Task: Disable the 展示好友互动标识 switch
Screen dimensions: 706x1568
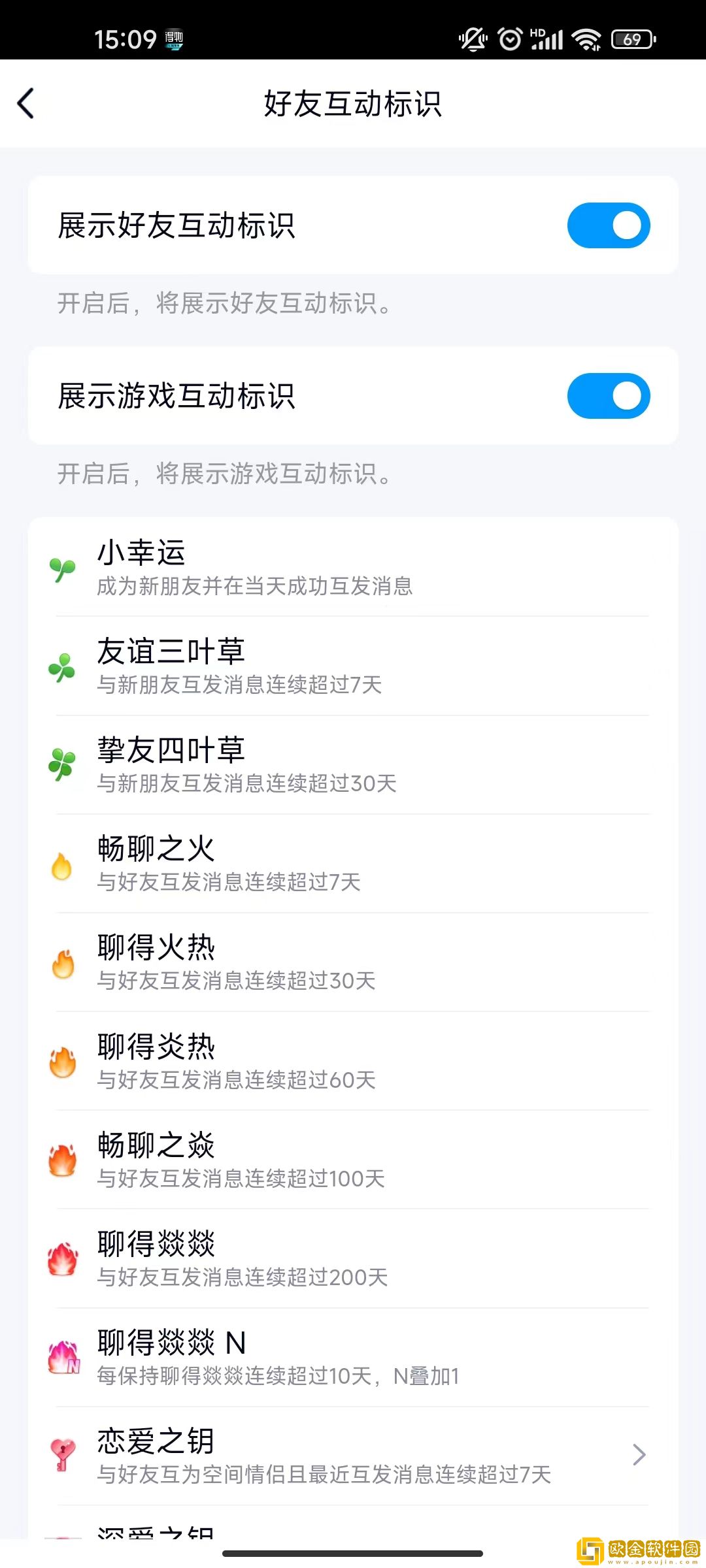Action: (607, 225)
